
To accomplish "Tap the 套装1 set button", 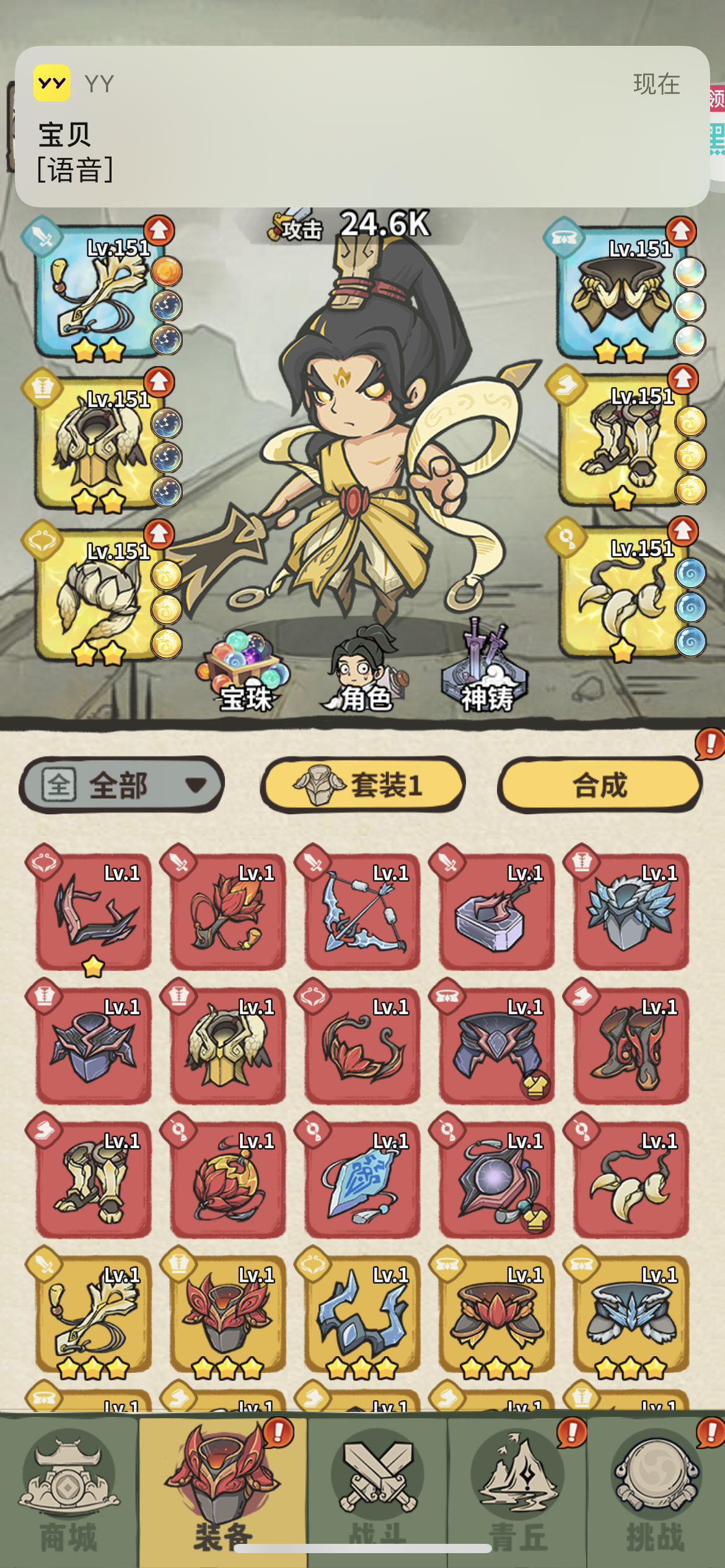I will point(362,785).
